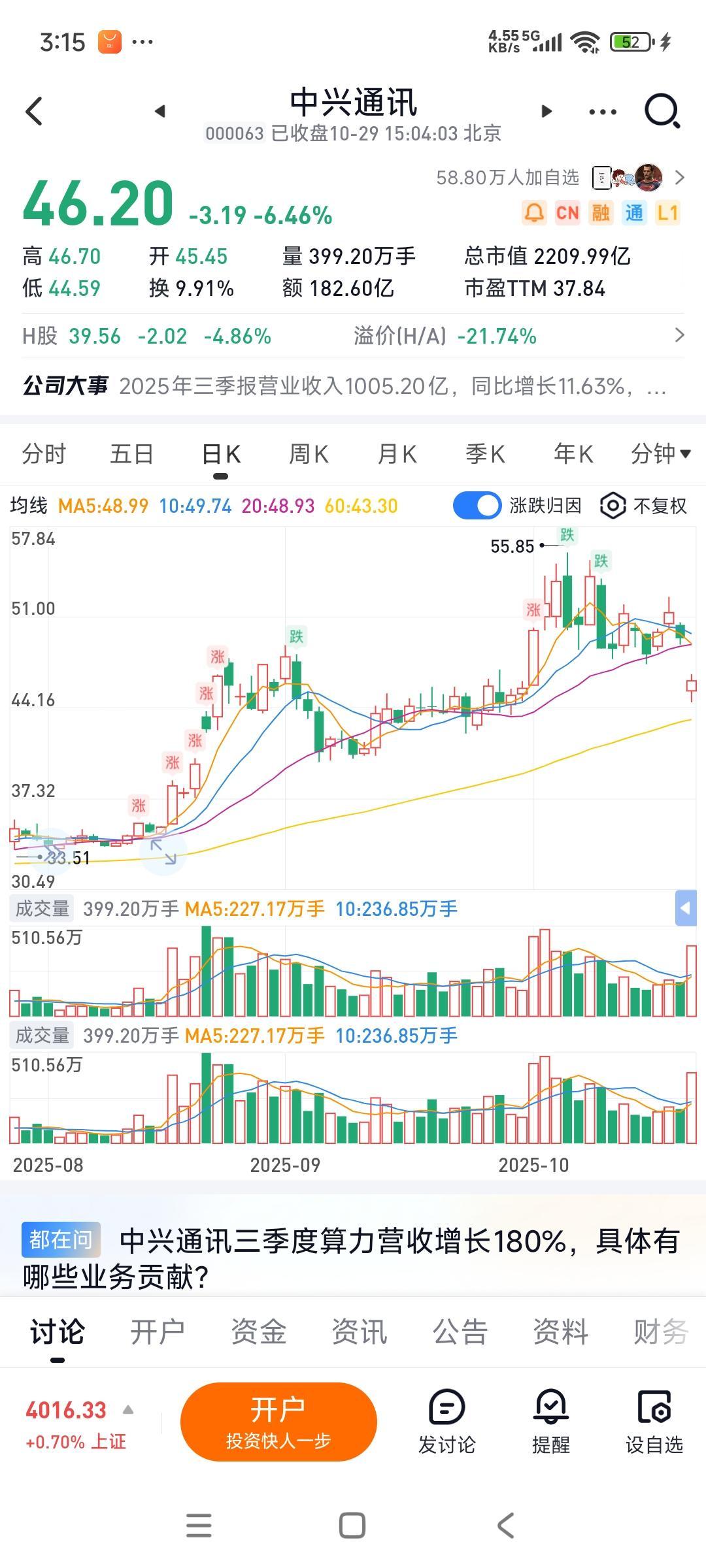Open the search magnifier icon
The width and height of the screenshot is (706, 1568).
coord(662,111)
